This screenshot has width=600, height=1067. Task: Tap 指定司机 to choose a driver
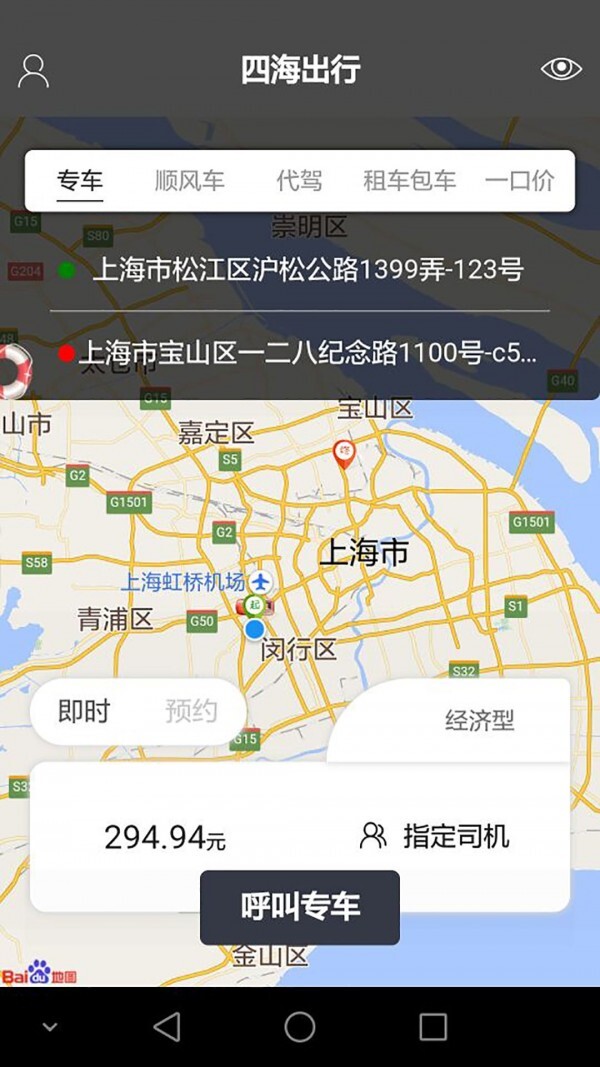click(435, 836)
